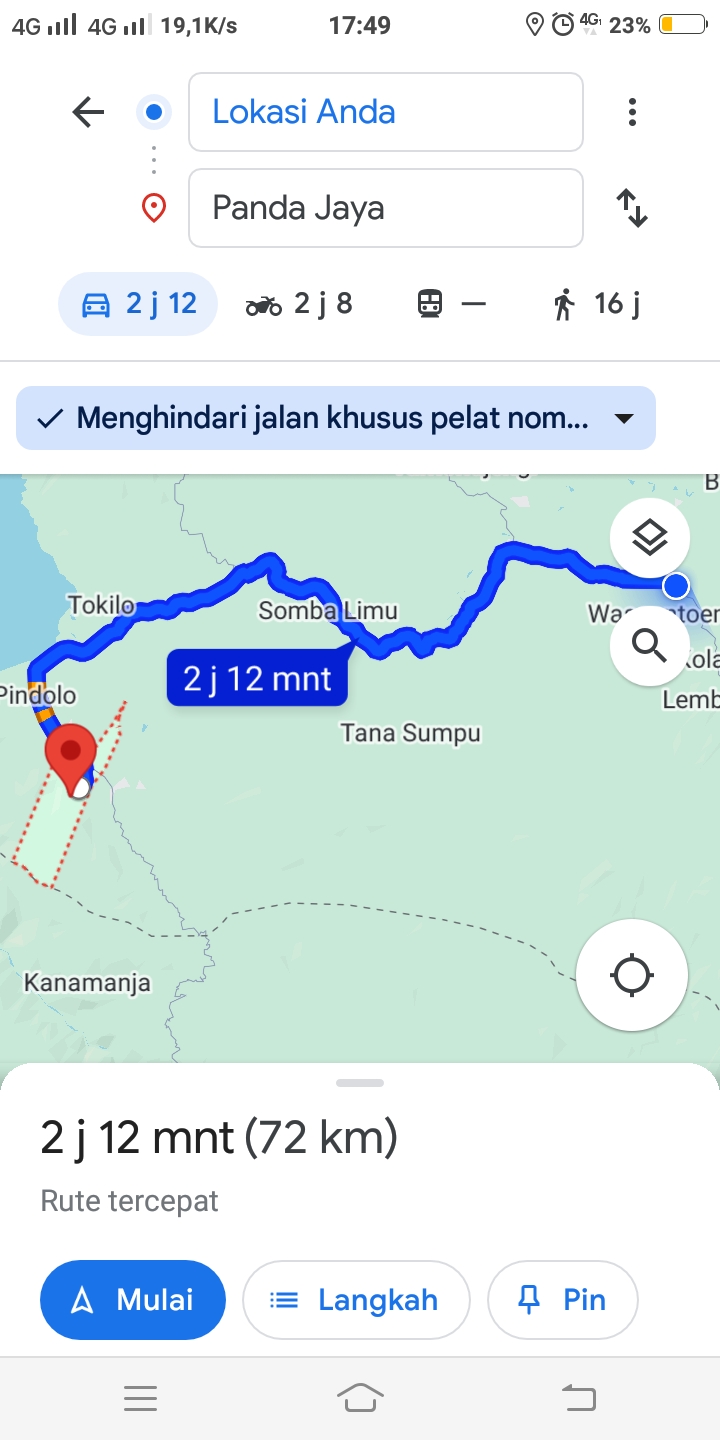View route steps with Langkah
Viewport: 720px width, 1440px height.
click(356, 1300)
